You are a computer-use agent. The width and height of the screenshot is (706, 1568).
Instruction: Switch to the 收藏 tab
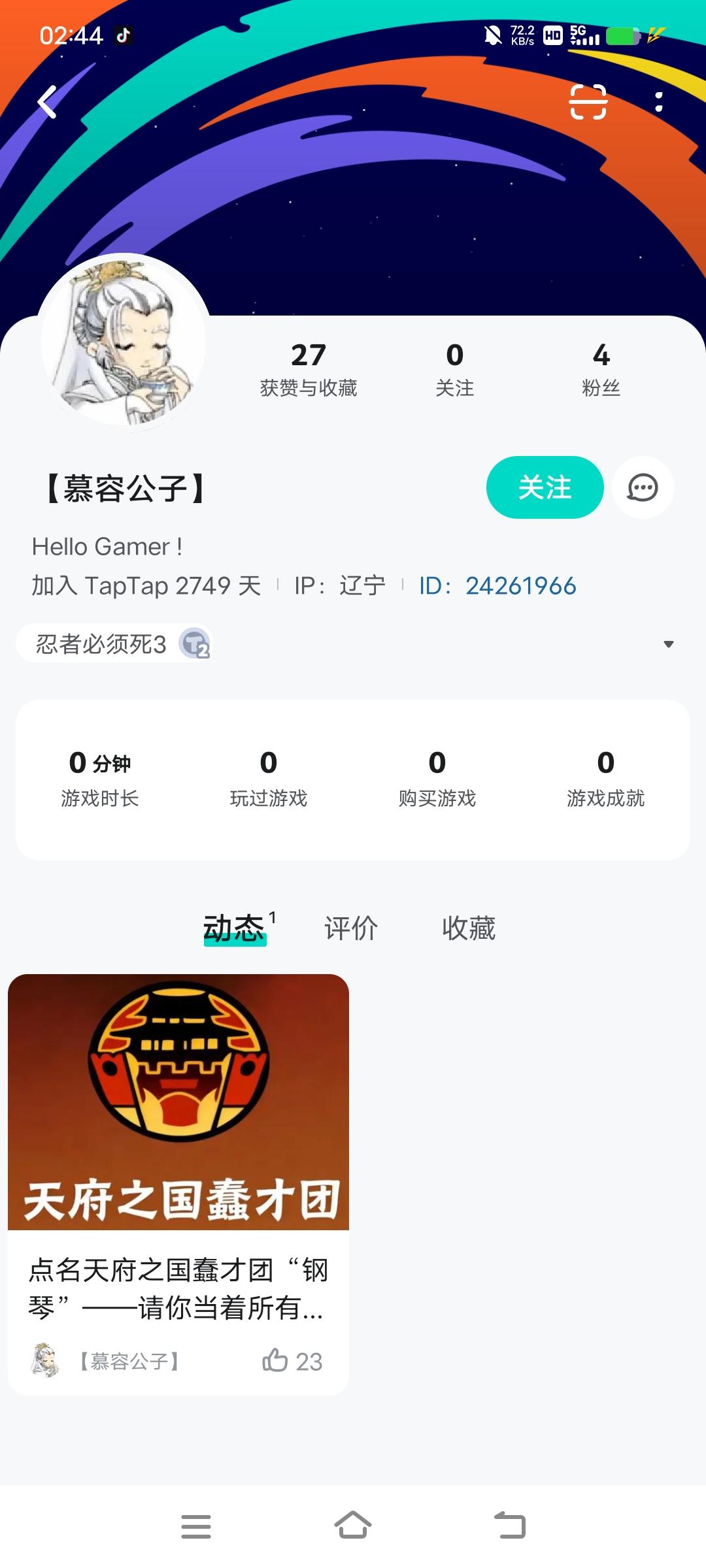pyautogui.click(x=469, y=928)
